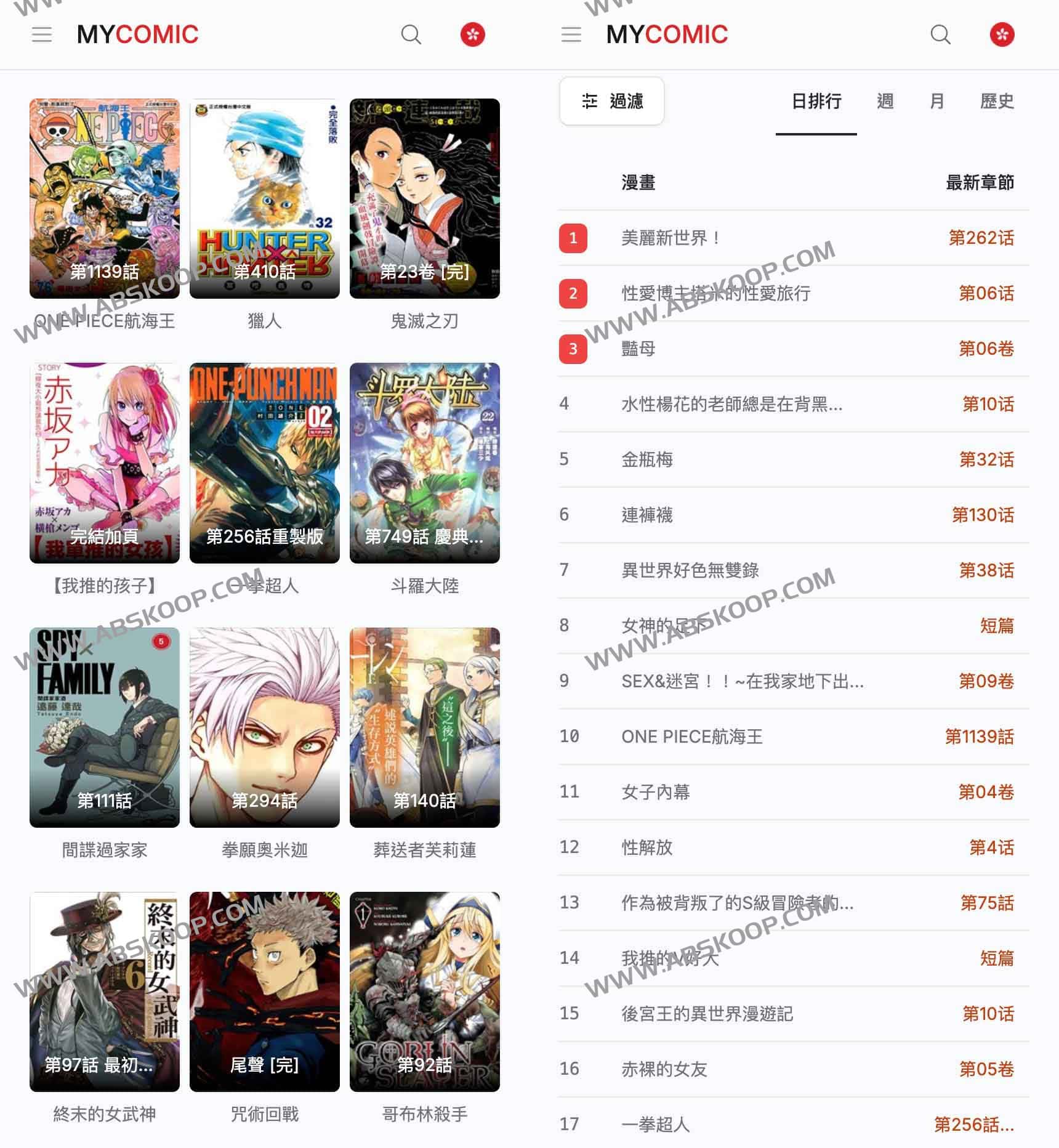Click the red region icon beside ranking search

click(x=1002, y=34)
